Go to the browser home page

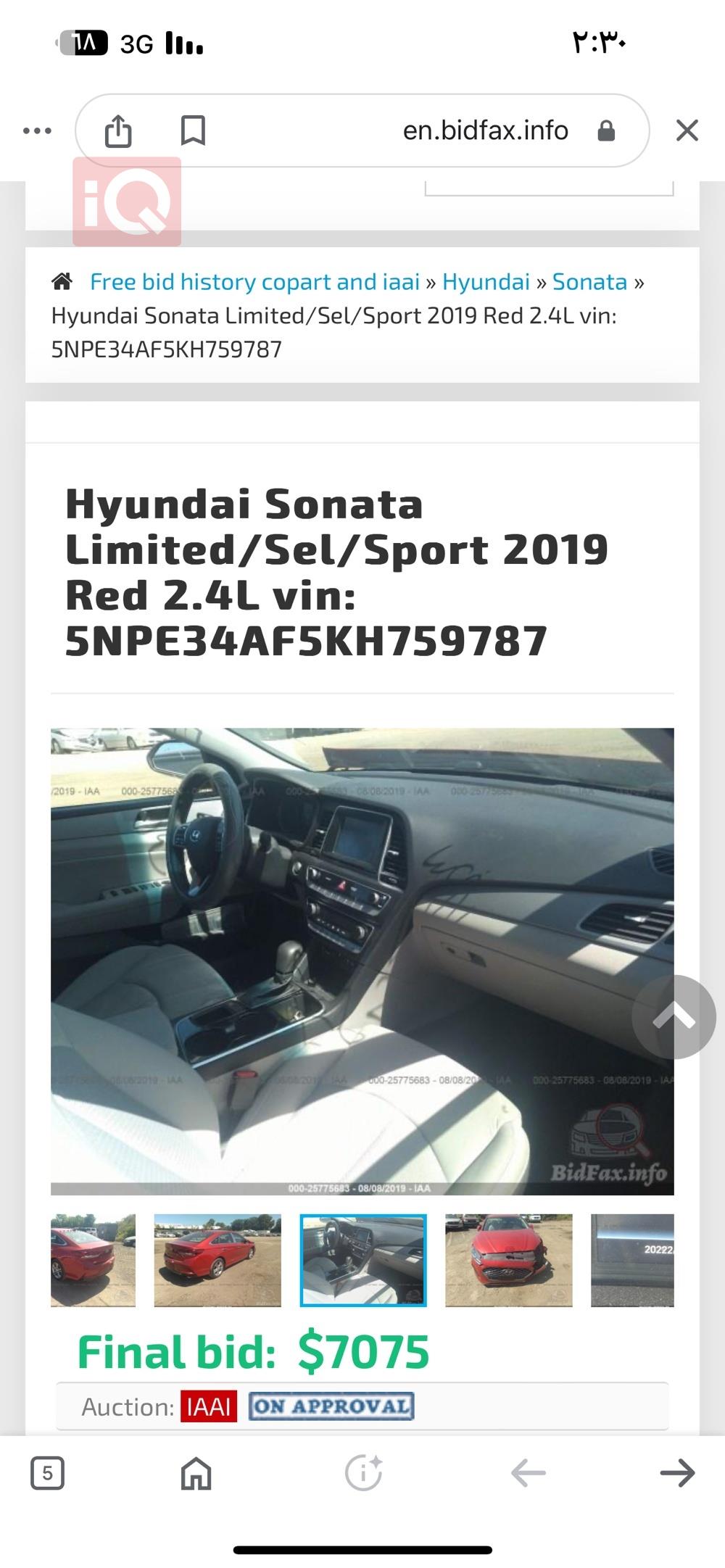(196, 1473)
